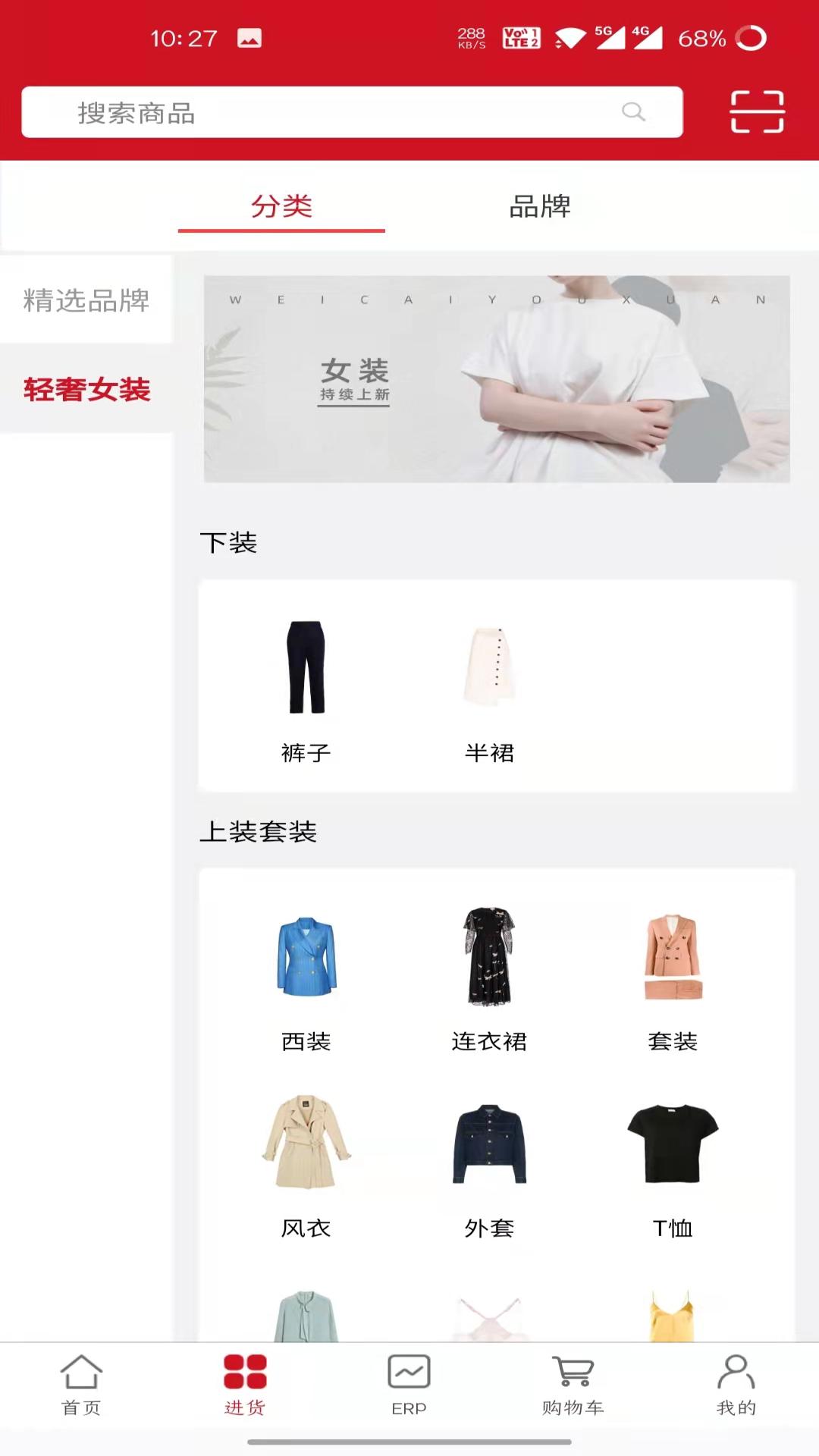
Task: Switch to the 品牌 tab
Action: point(539,206)
